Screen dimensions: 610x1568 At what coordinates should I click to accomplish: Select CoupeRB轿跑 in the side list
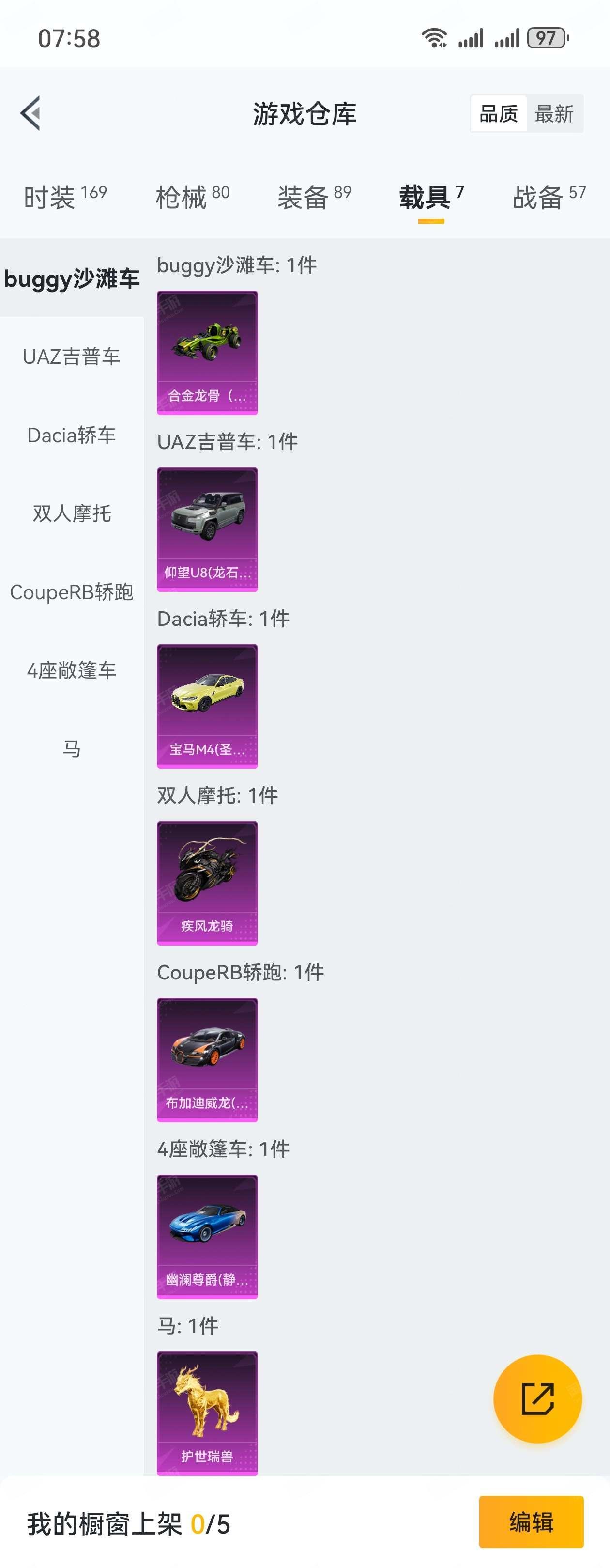(72, 592)
